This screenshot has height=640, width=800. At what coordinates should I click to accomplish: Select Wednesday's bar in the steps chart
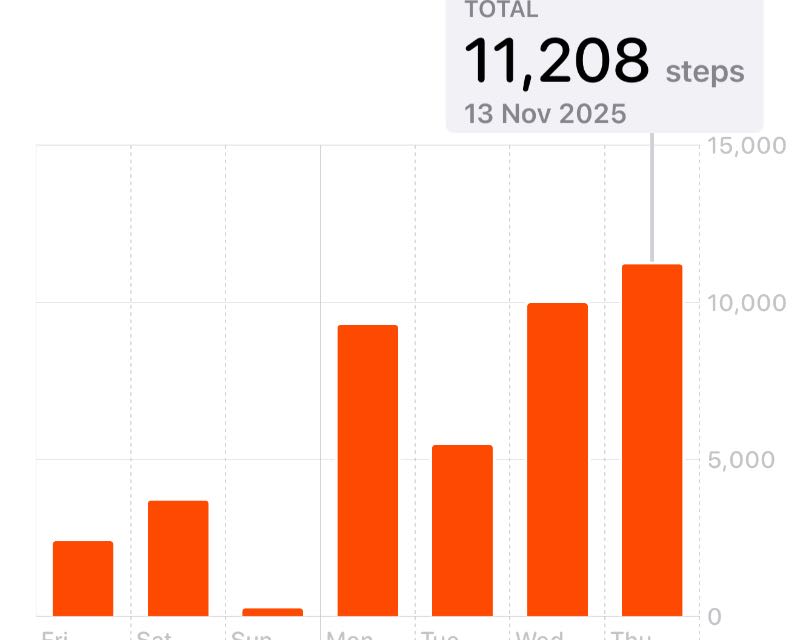(557, 460)
